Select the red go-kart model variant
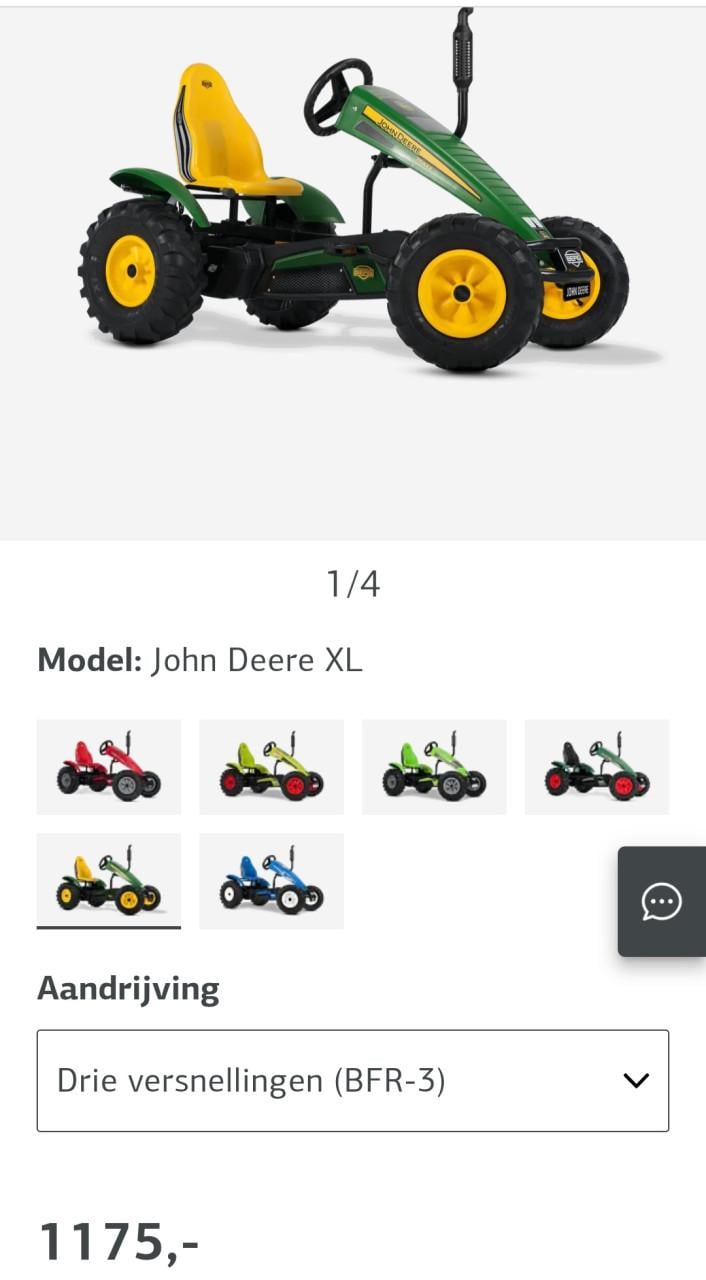The height and width of the screenshot is (1280, 706). [109, 767]
